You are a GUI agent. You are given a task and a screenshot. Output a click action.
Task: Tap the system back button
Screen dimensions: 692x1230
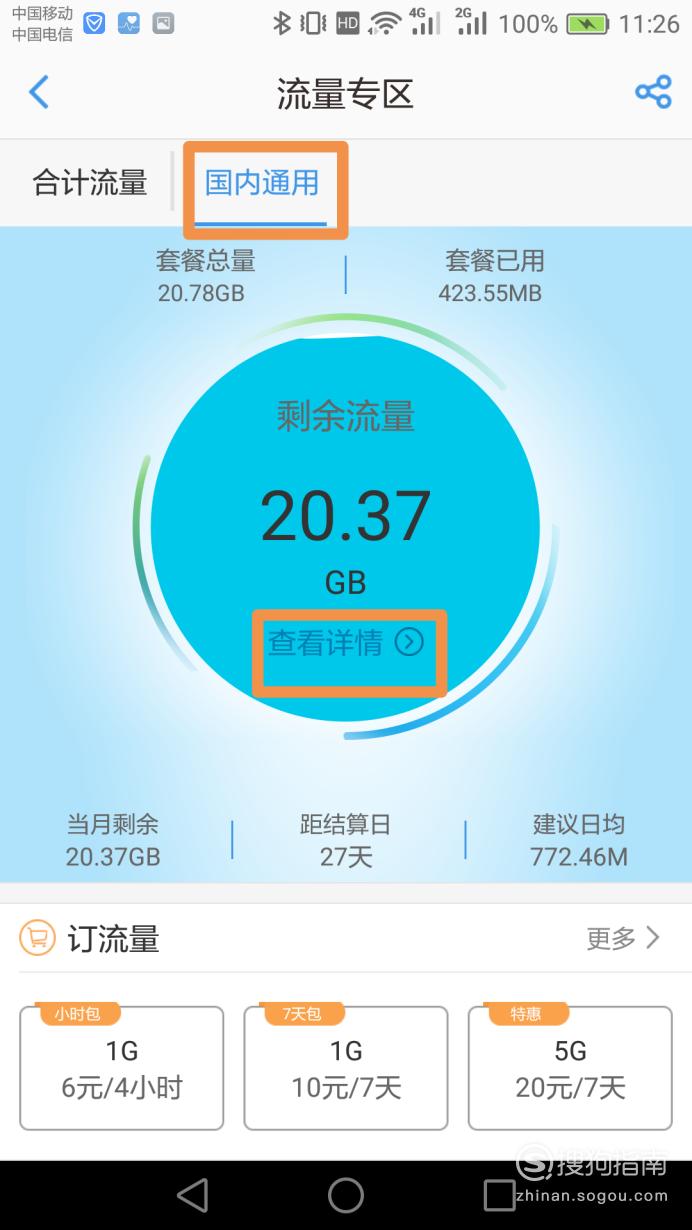coord(192,1195)
